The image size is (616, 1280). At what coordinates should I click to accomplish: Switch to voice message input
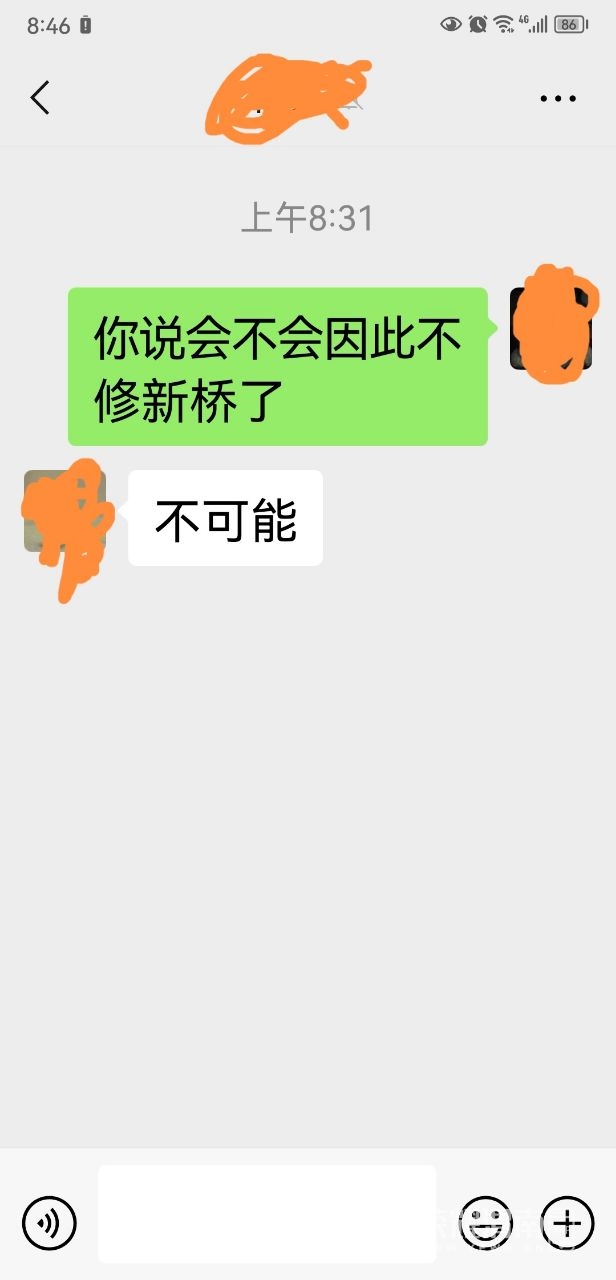(x=49, y=1222)
